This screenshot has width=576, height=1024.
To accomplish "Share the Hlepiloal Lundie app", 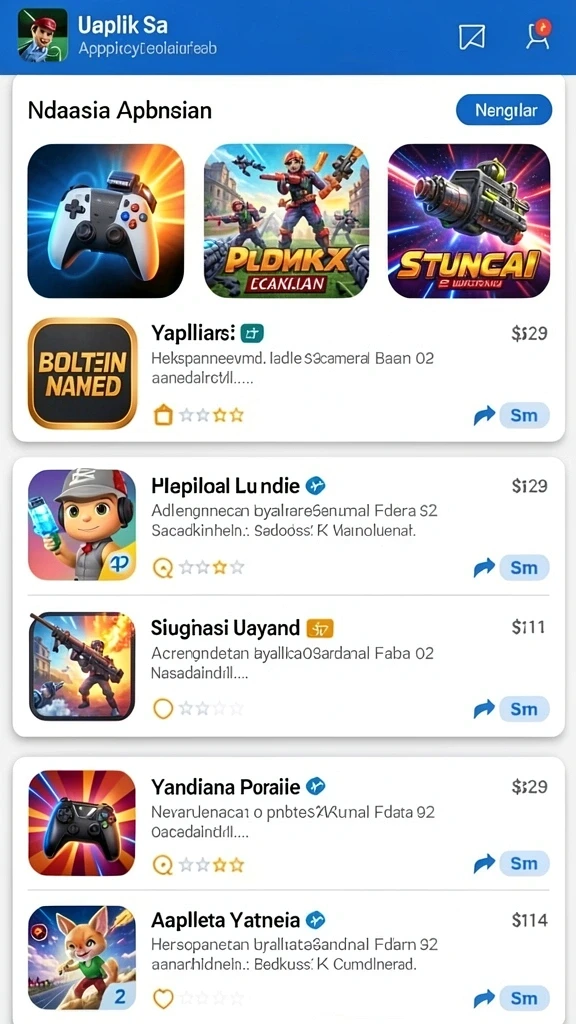I will pyautogui.click(x=484, y=568).
